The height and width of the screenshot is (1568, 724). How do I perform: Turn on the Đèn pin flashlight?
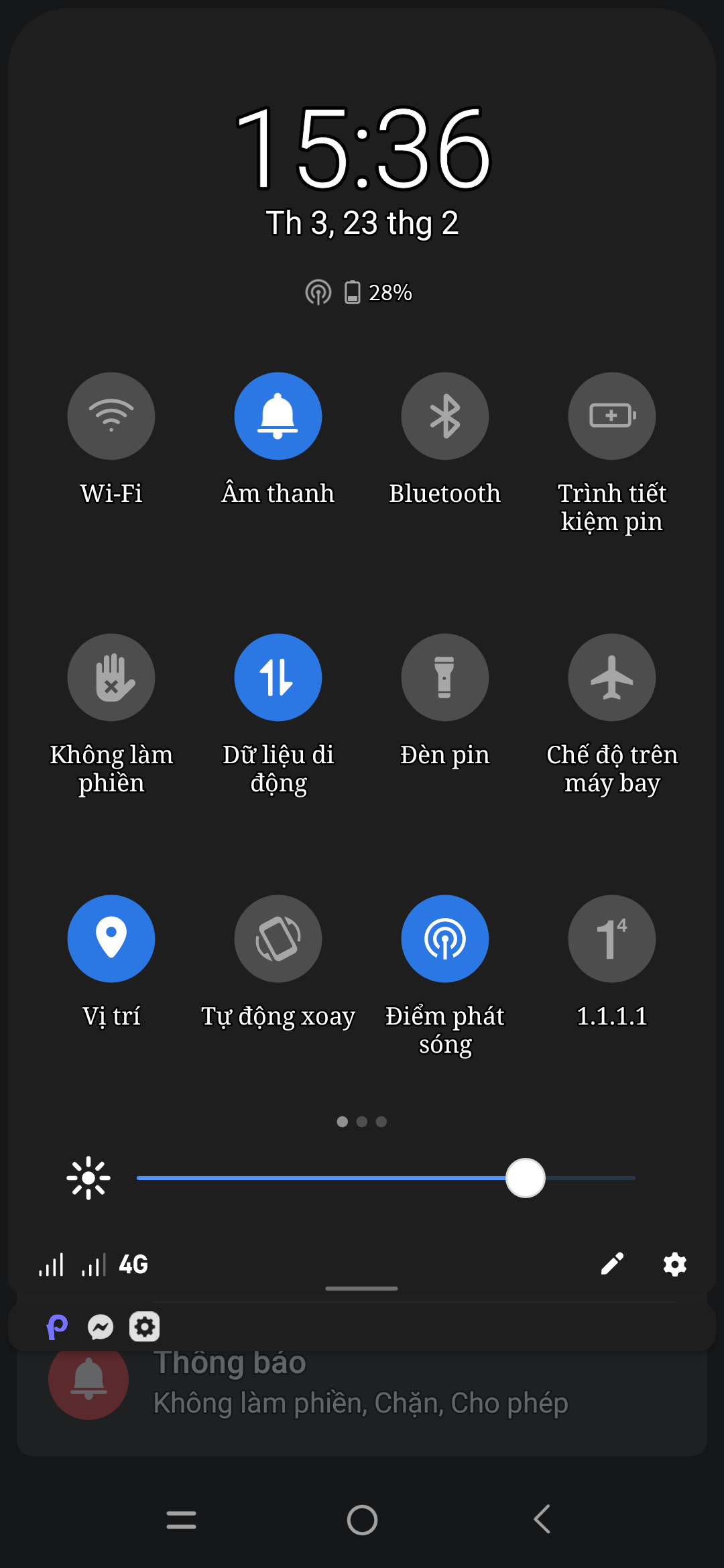click(x=444, y=677)
